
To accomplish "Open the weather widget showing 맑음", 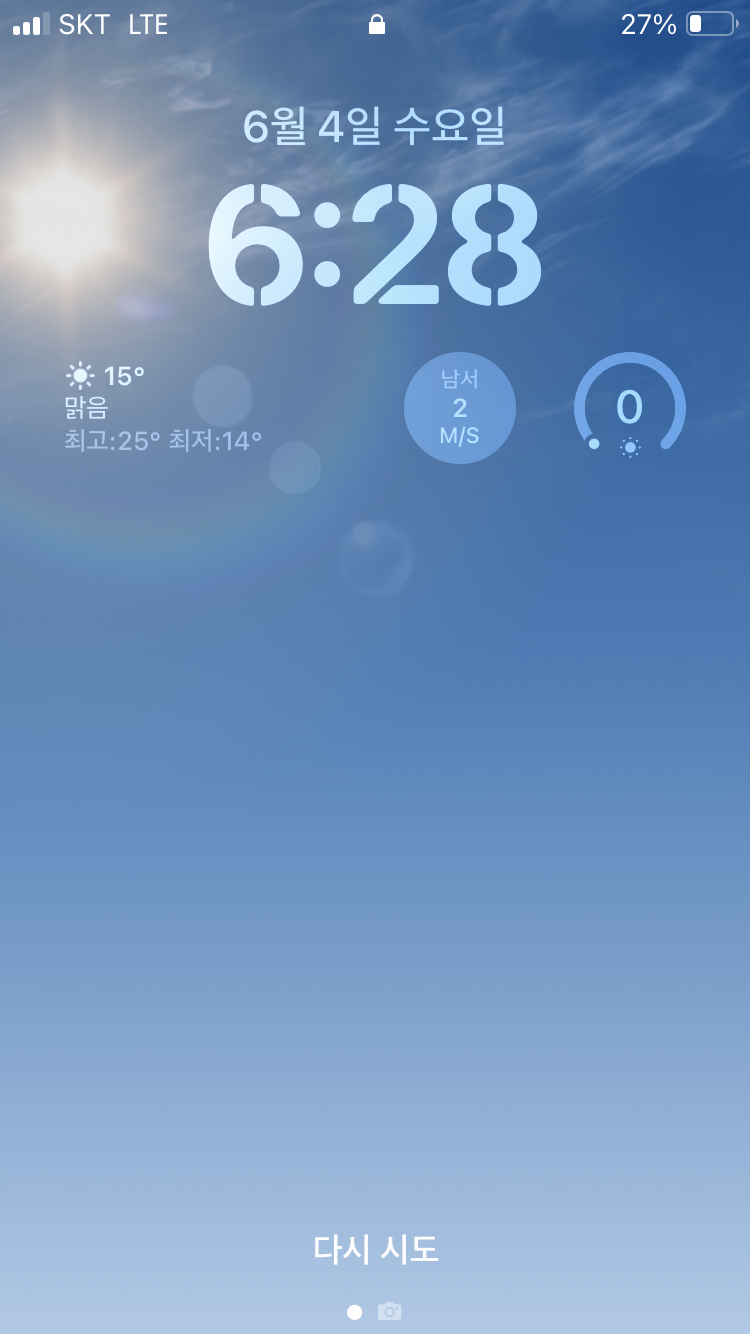I will (165, 408).
